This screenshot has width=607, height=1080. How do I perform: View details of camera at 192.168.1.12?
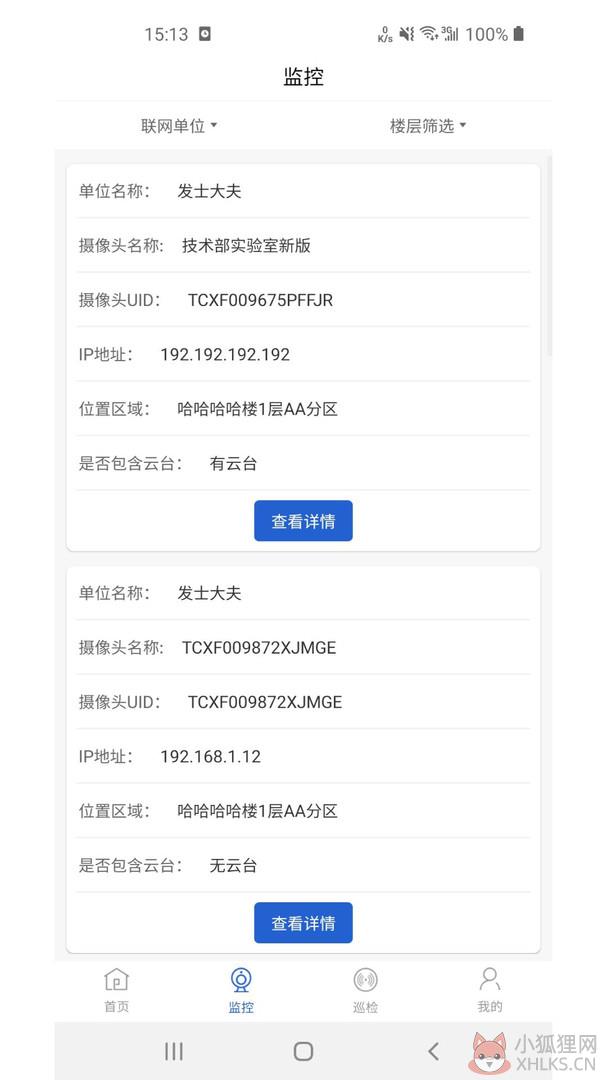click(x=303, y=922)
